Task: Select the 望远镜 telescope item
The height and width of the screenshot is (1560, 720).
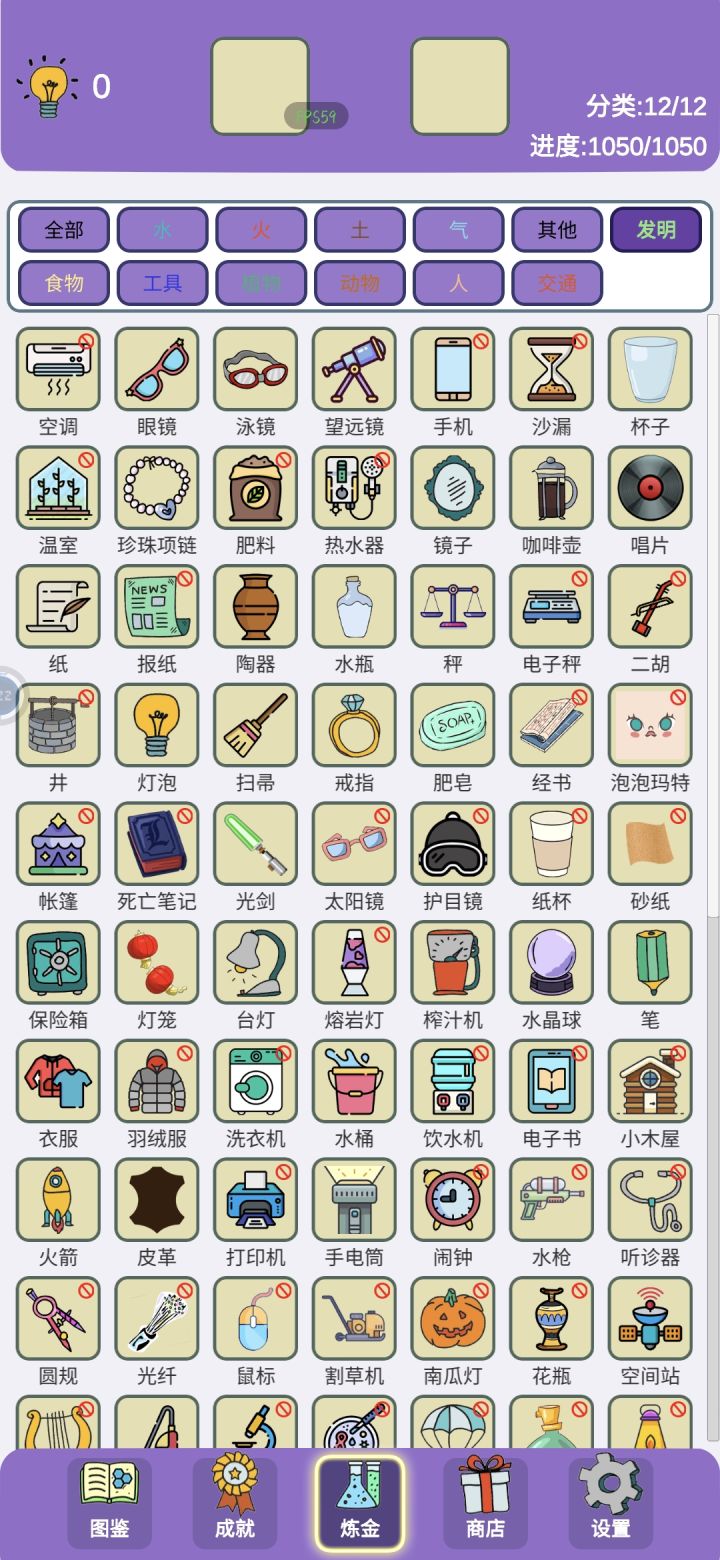Action: pyautogui.click(x=354, y=368)
